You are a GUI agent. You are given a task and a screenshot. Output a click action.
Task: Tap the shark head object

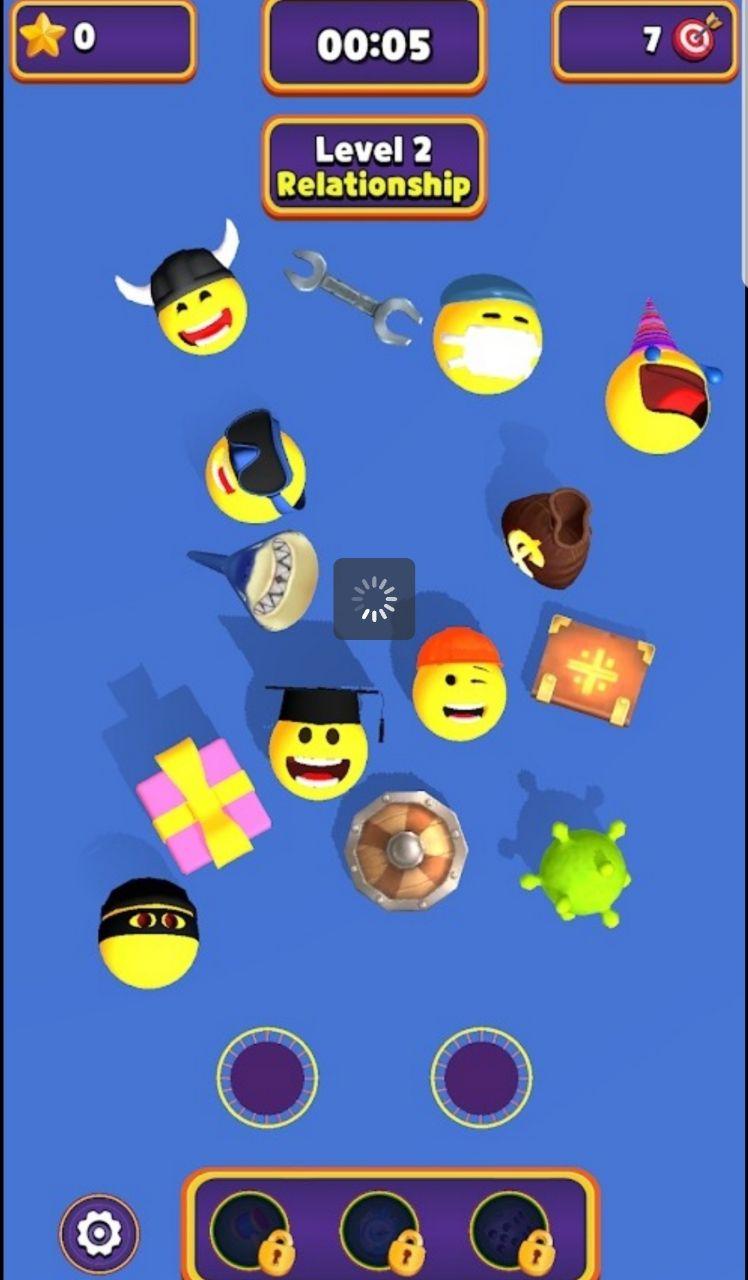point(256,579)
